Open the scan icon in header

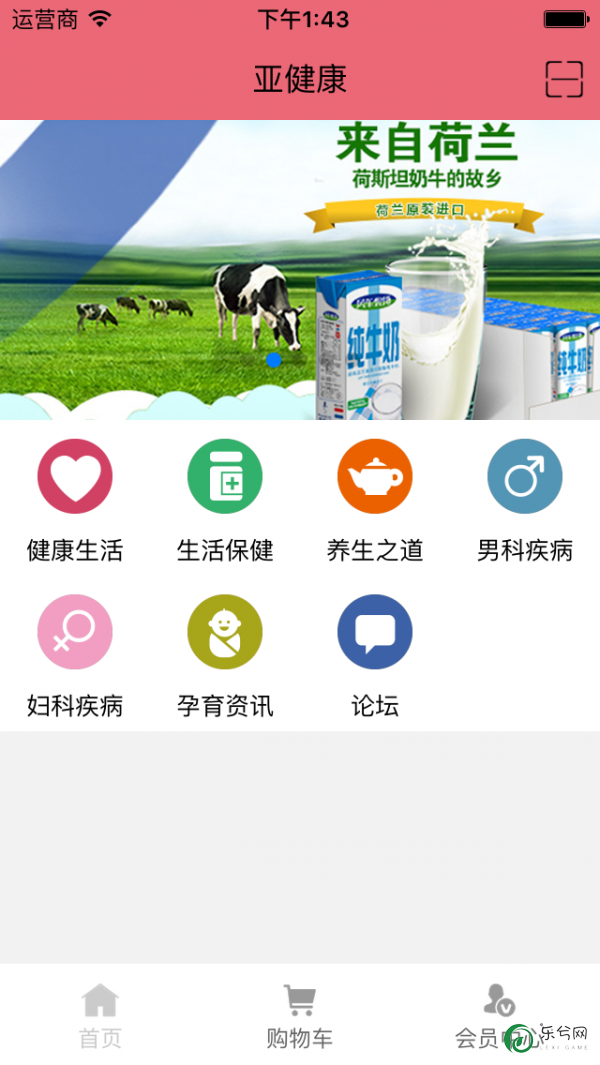(x=565, y=79)
